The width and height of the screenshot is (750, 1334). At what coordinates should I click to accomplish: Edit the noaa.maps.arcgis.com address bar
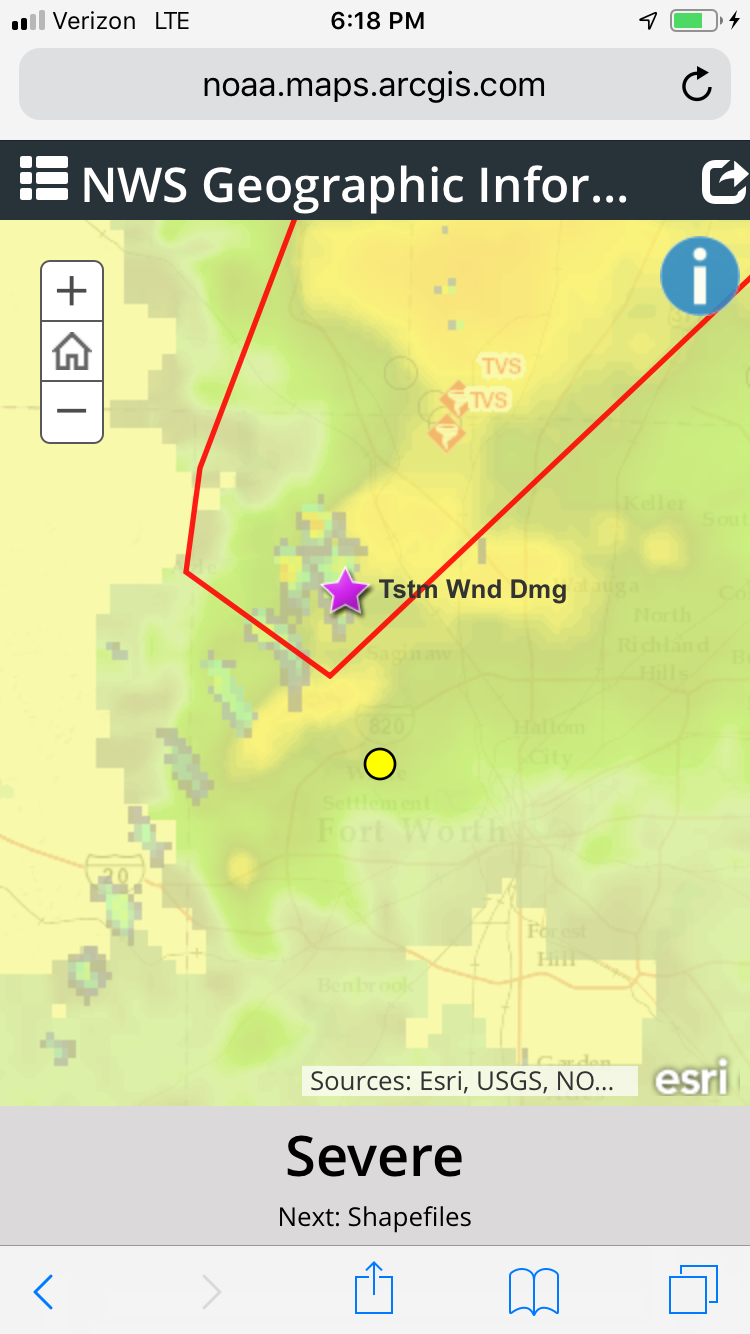click(374, 85)
